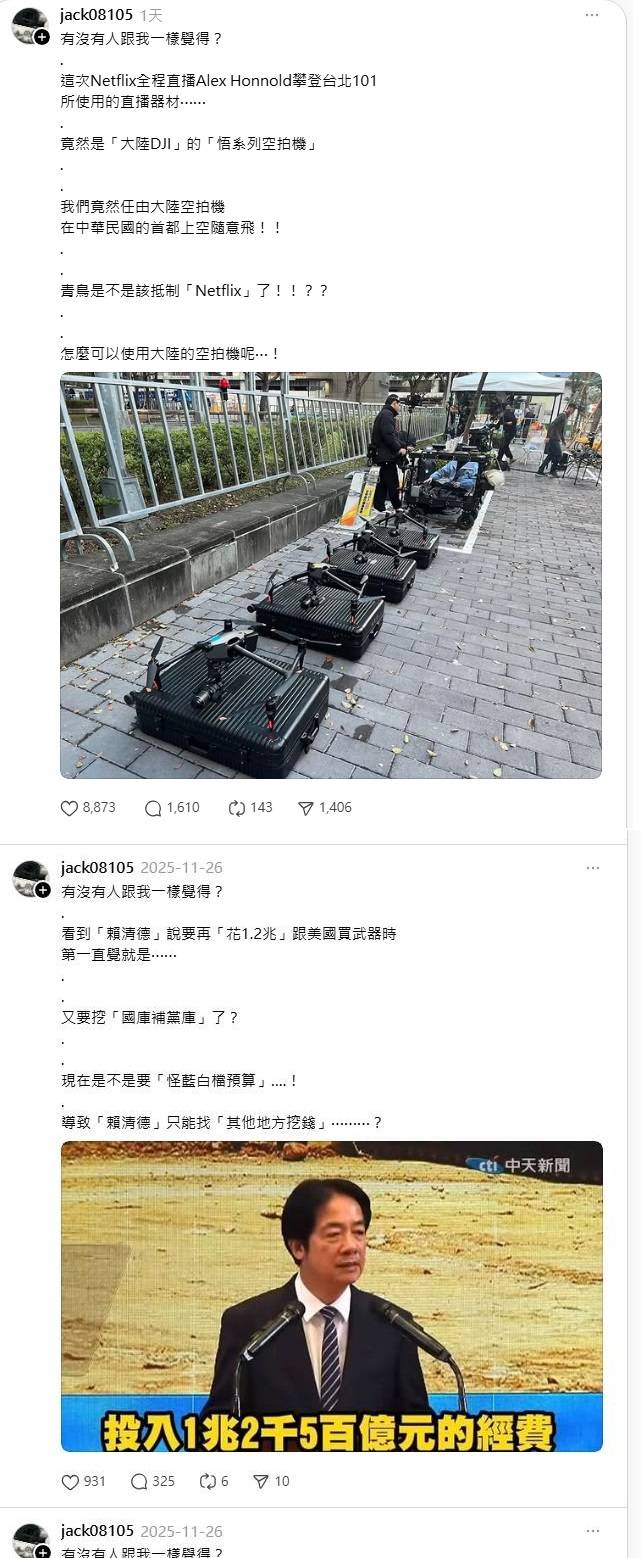Open the drone cases photo
The width and height of the screenshot is (642, 1558).
331,575
